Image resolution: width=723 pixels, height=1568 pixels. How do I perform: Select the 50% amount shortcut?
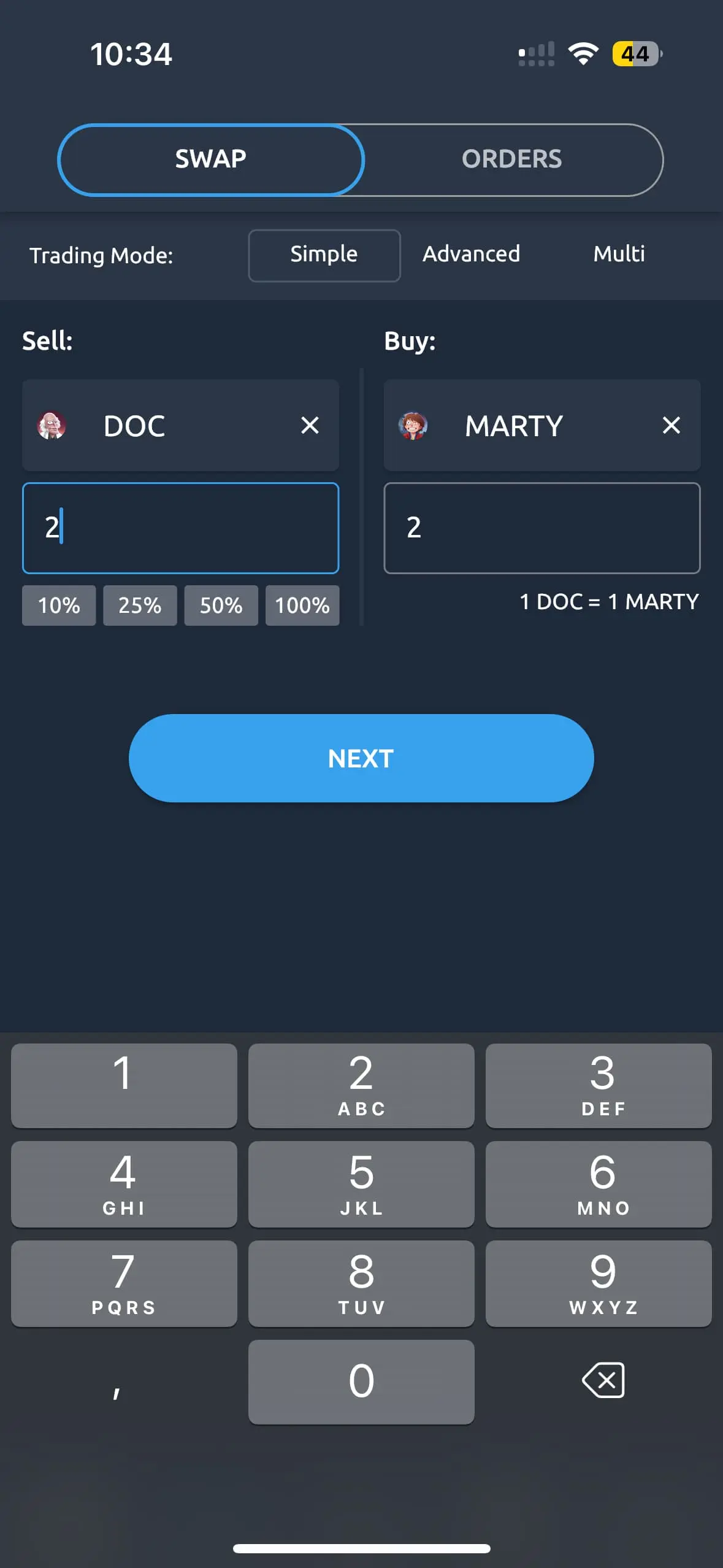[221, 605]
